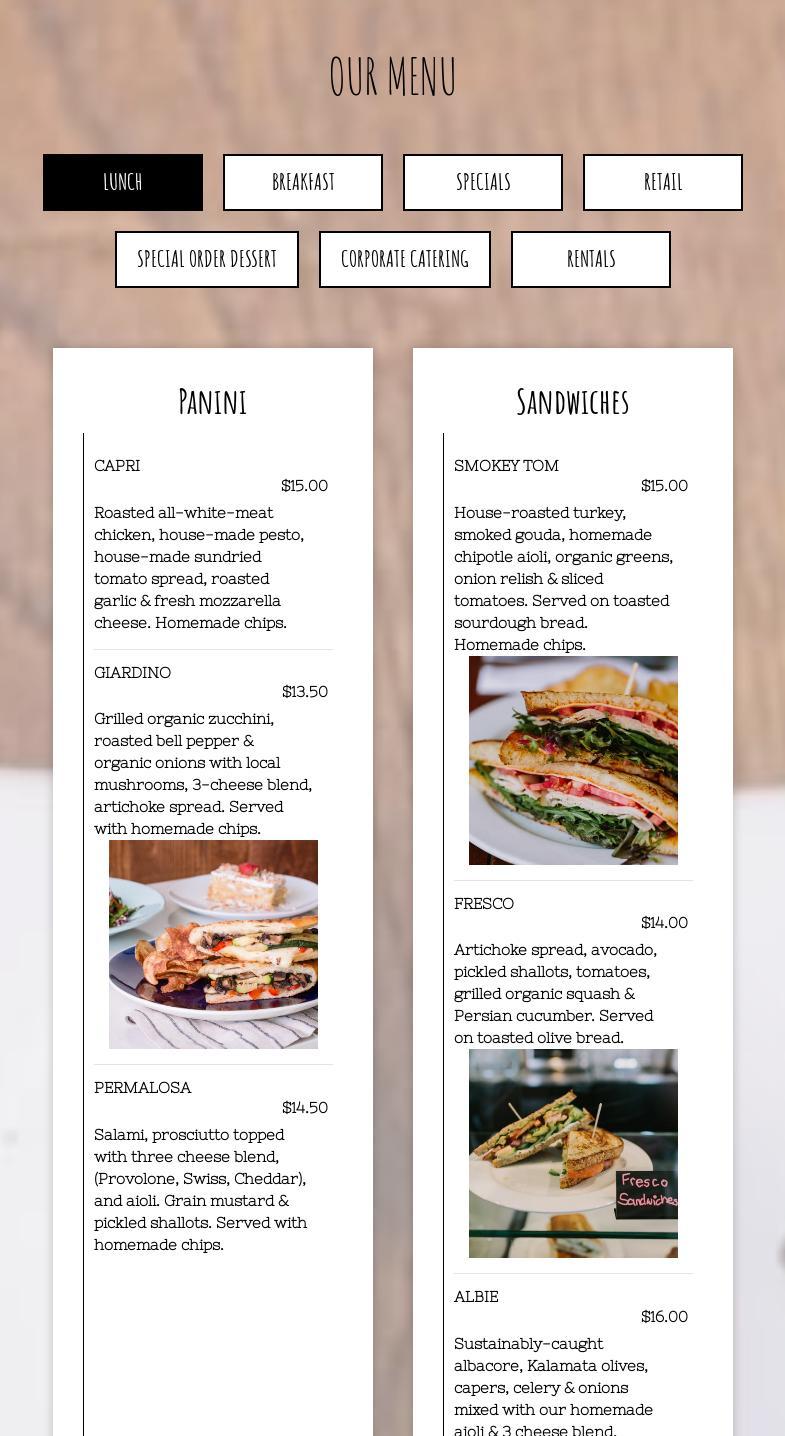
Task: View the Fresco sandwich photo
Action: pyautogui.click(x=573, y=1153)
